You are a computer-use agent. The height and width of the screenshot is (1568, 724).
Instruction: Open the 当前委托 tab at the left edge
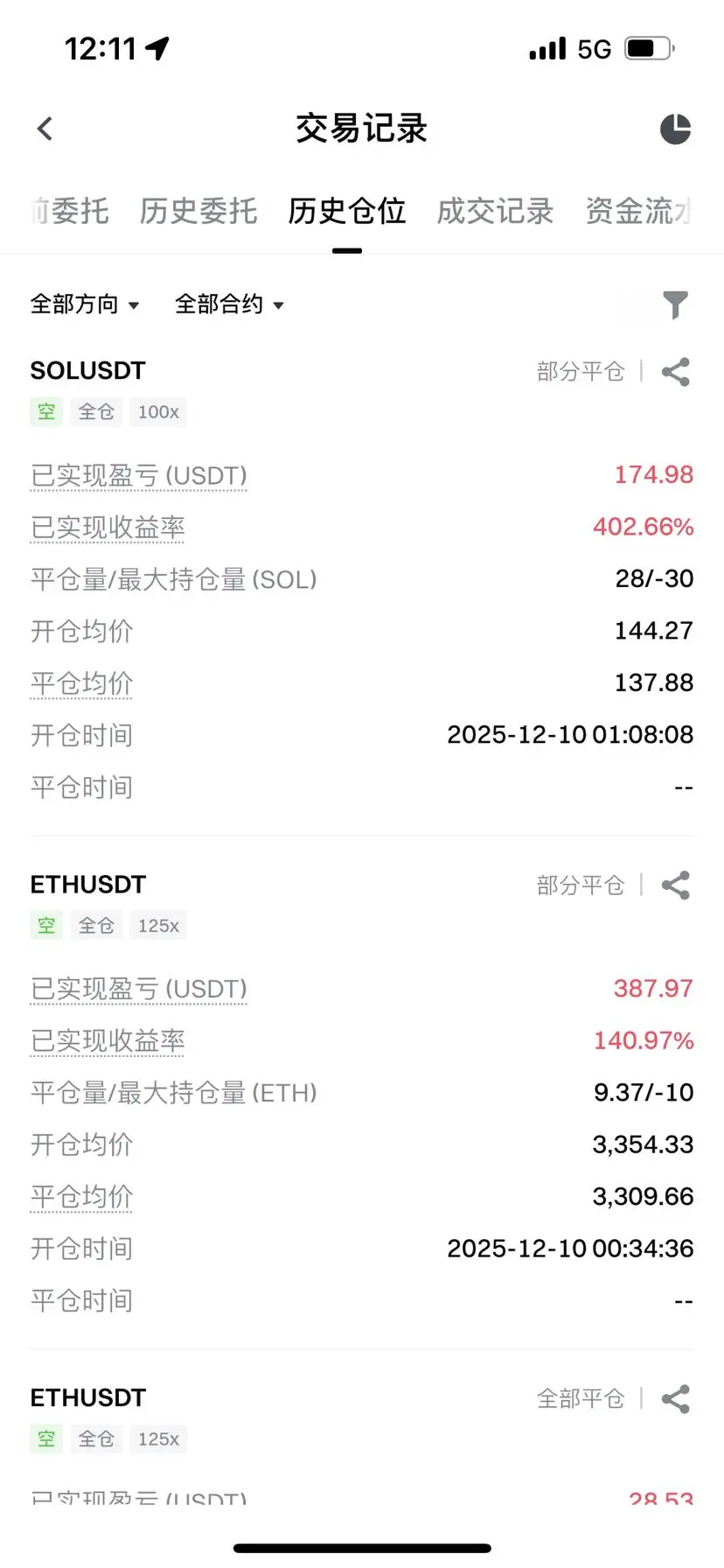tap(70, 211)
